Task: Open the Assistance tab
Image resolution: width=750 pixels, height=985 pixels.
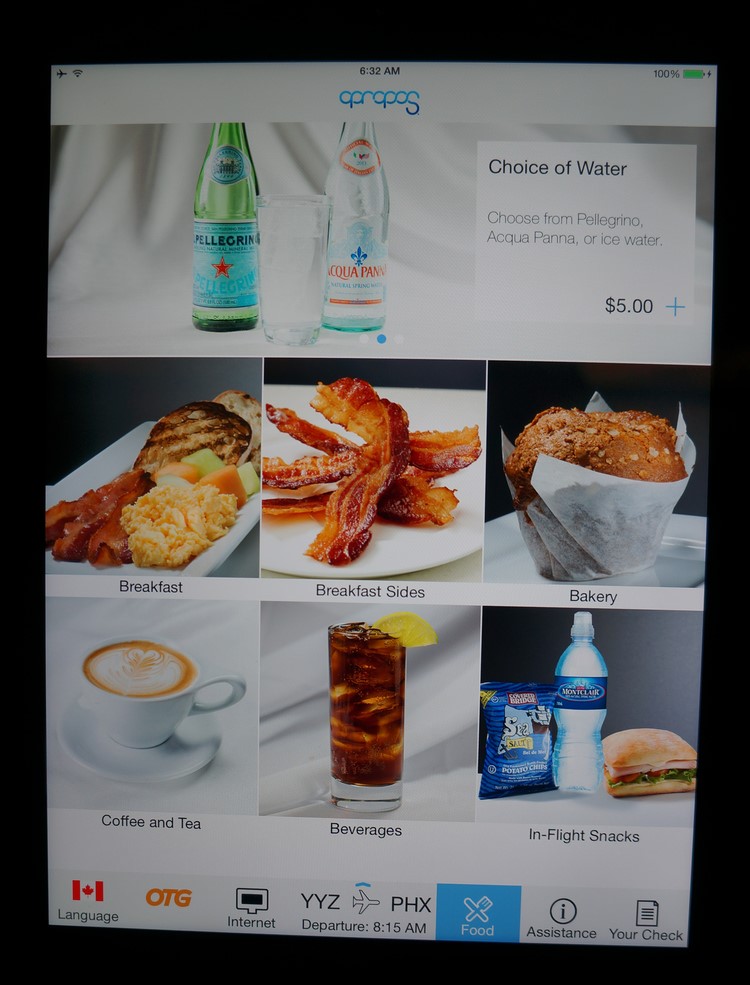Action: (562, 917)
